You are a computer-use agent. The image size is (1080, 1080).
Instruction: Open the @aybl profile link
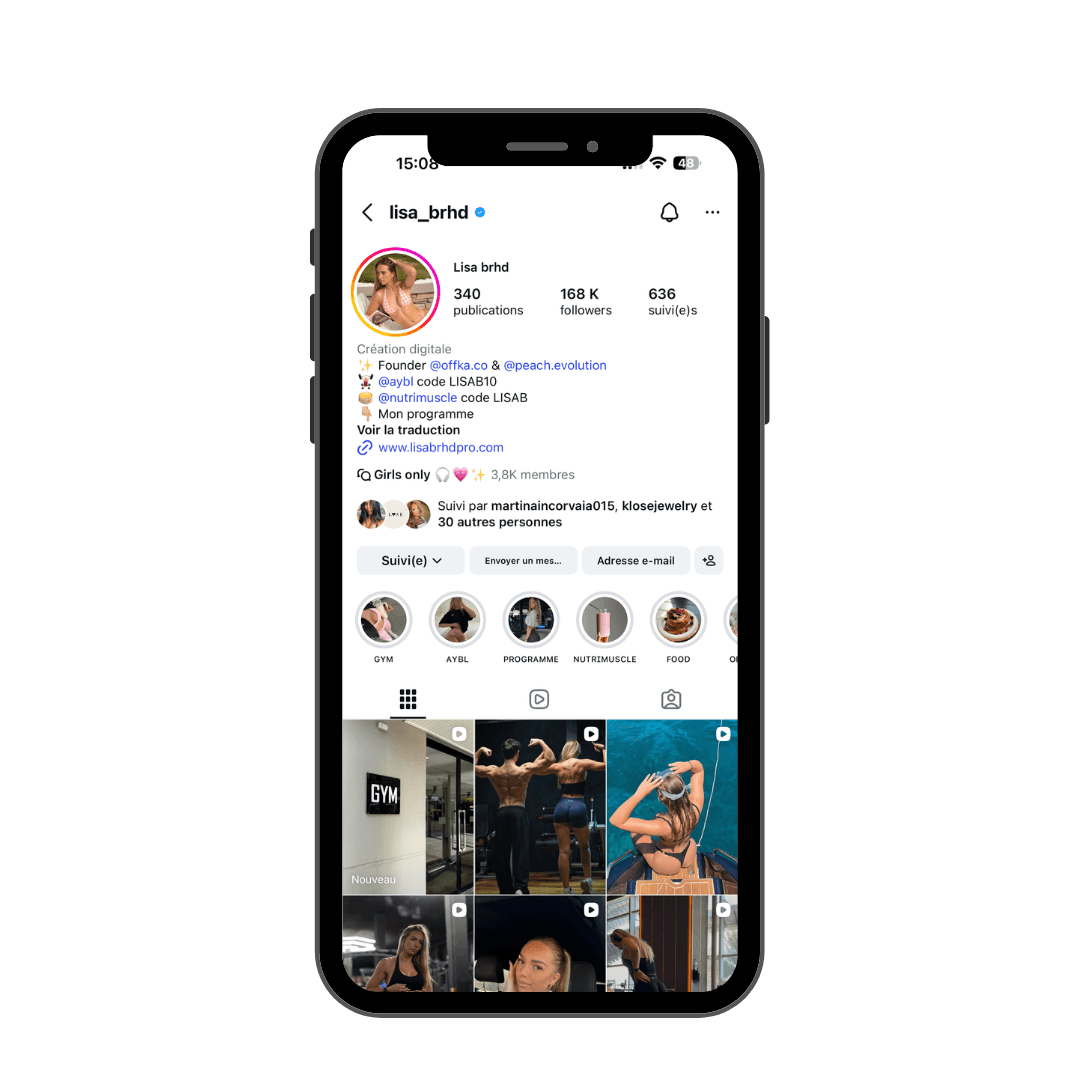pyautogui.click(x=395, y=382)
